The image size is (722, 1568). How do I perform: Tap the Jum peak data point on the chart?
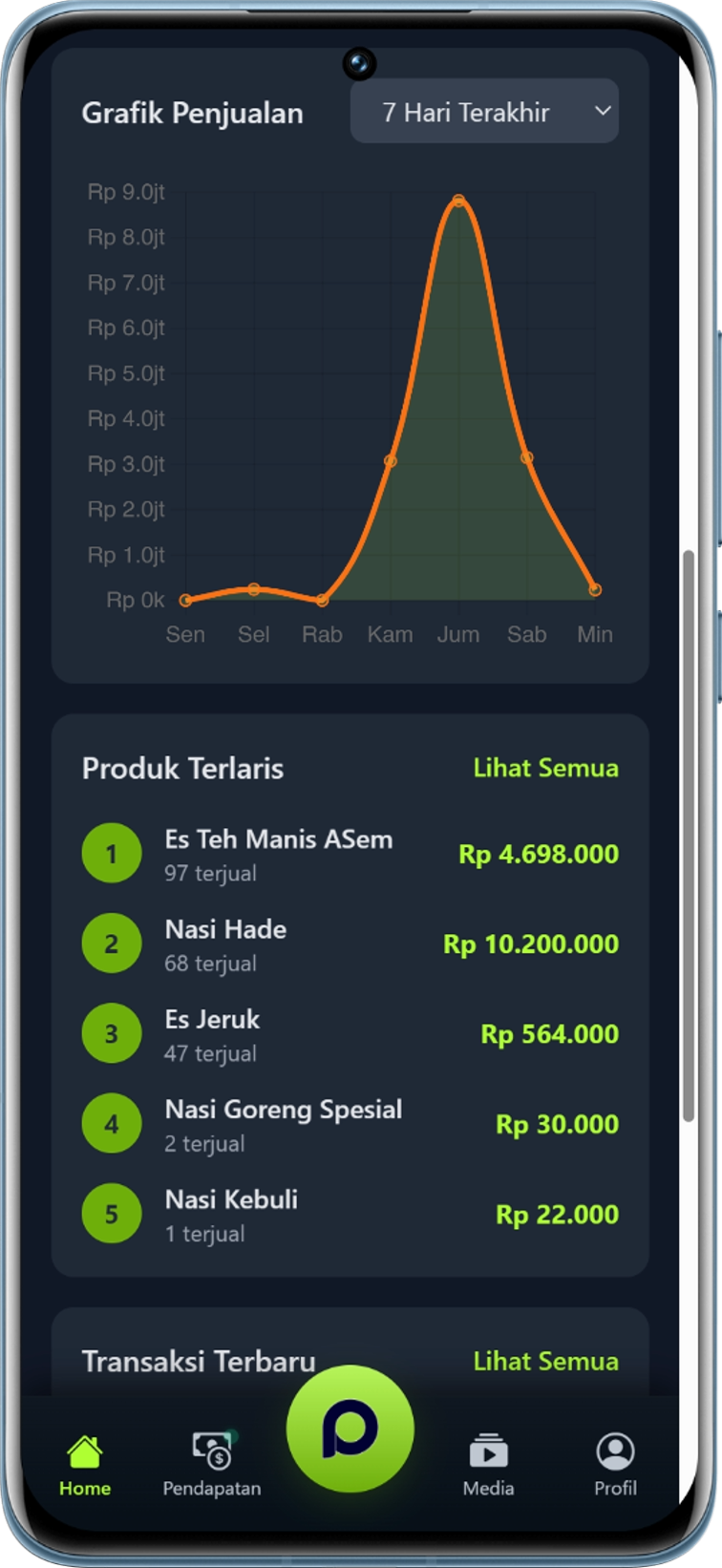coord(459,198)
